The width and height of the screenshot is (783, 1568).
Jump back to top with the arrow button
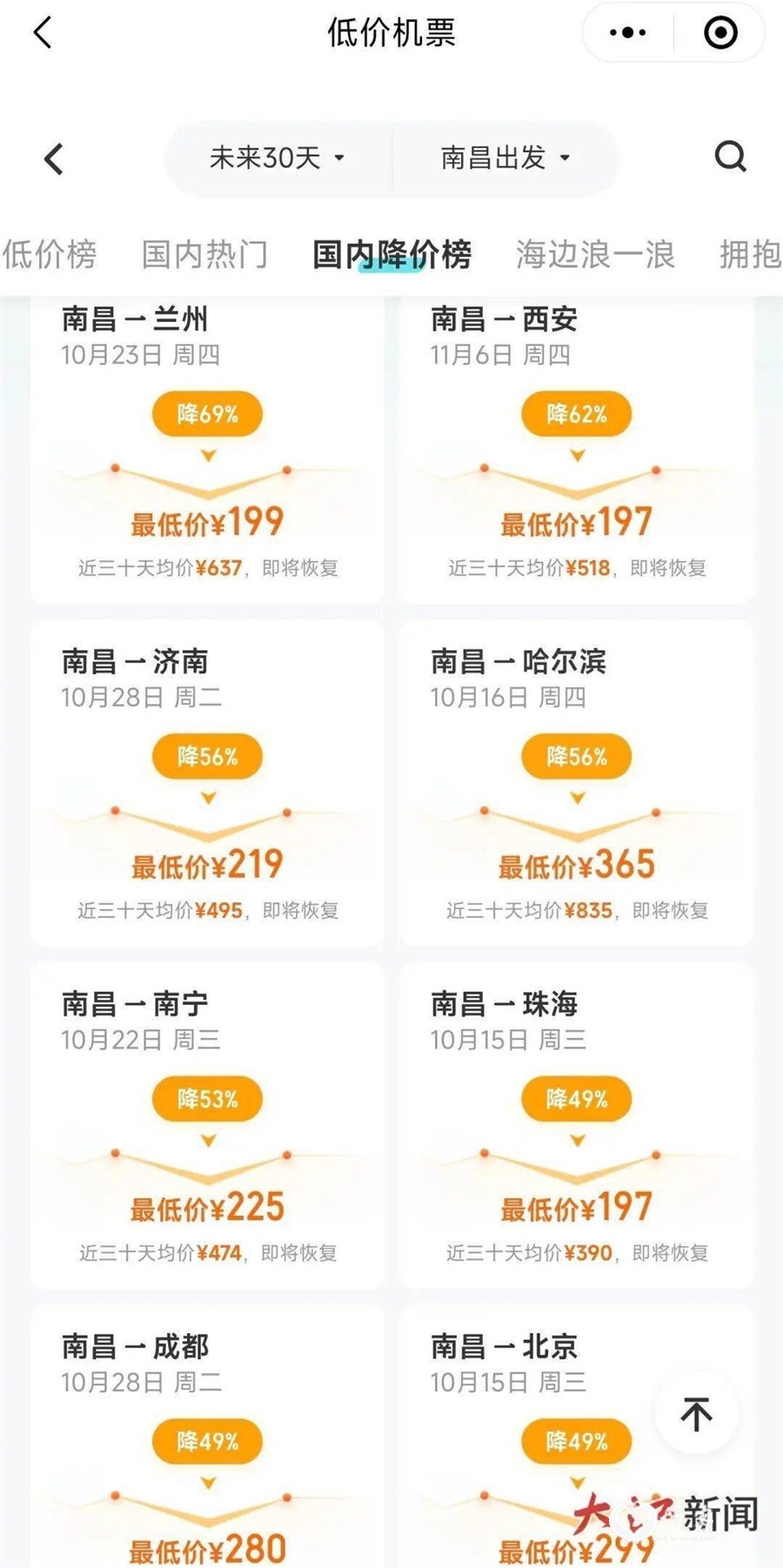(696, 1414)
